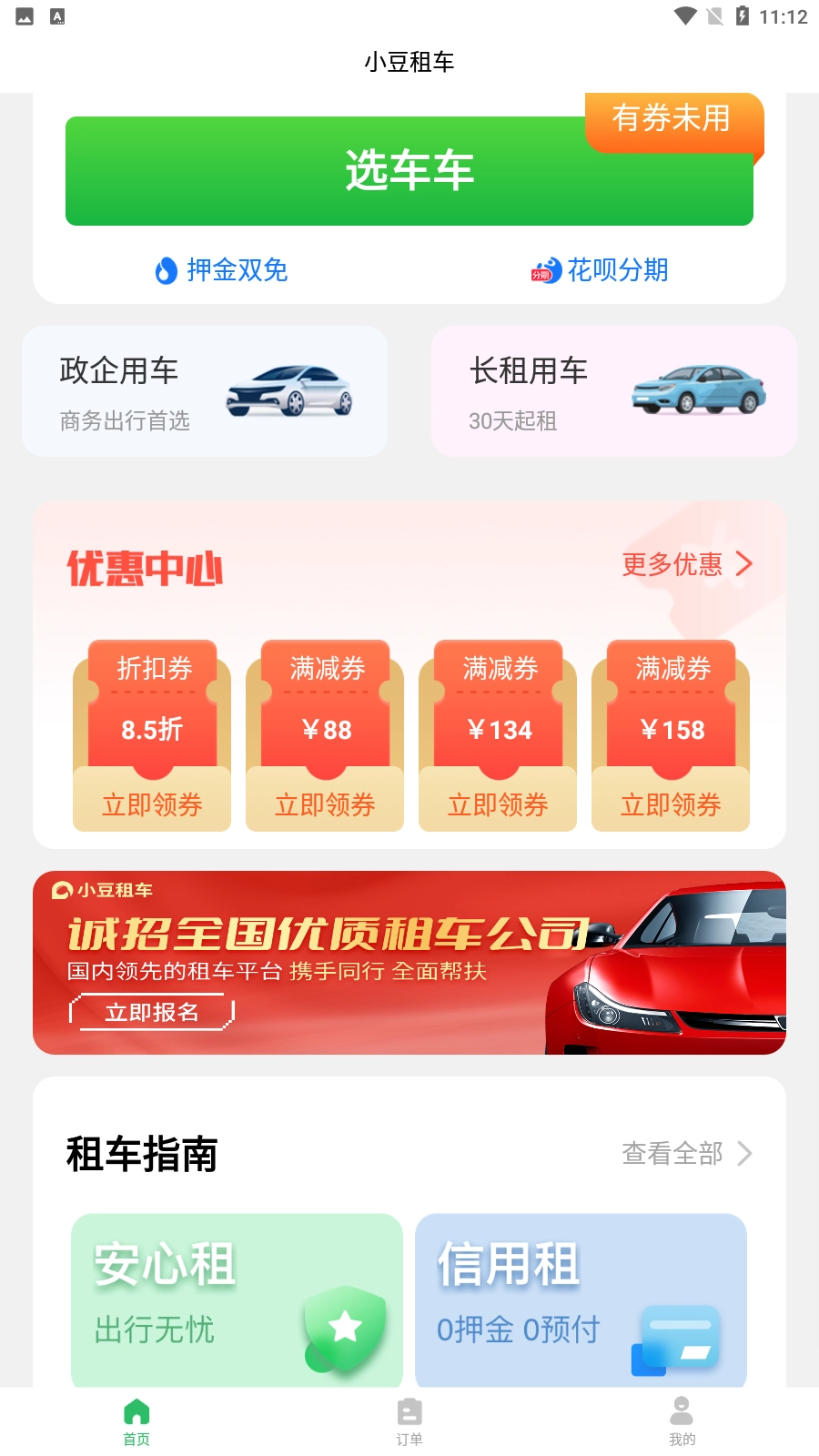Claim the 8.5折 discount coupon
This screenshot has width=819, height=1456.
pos(152,804)
